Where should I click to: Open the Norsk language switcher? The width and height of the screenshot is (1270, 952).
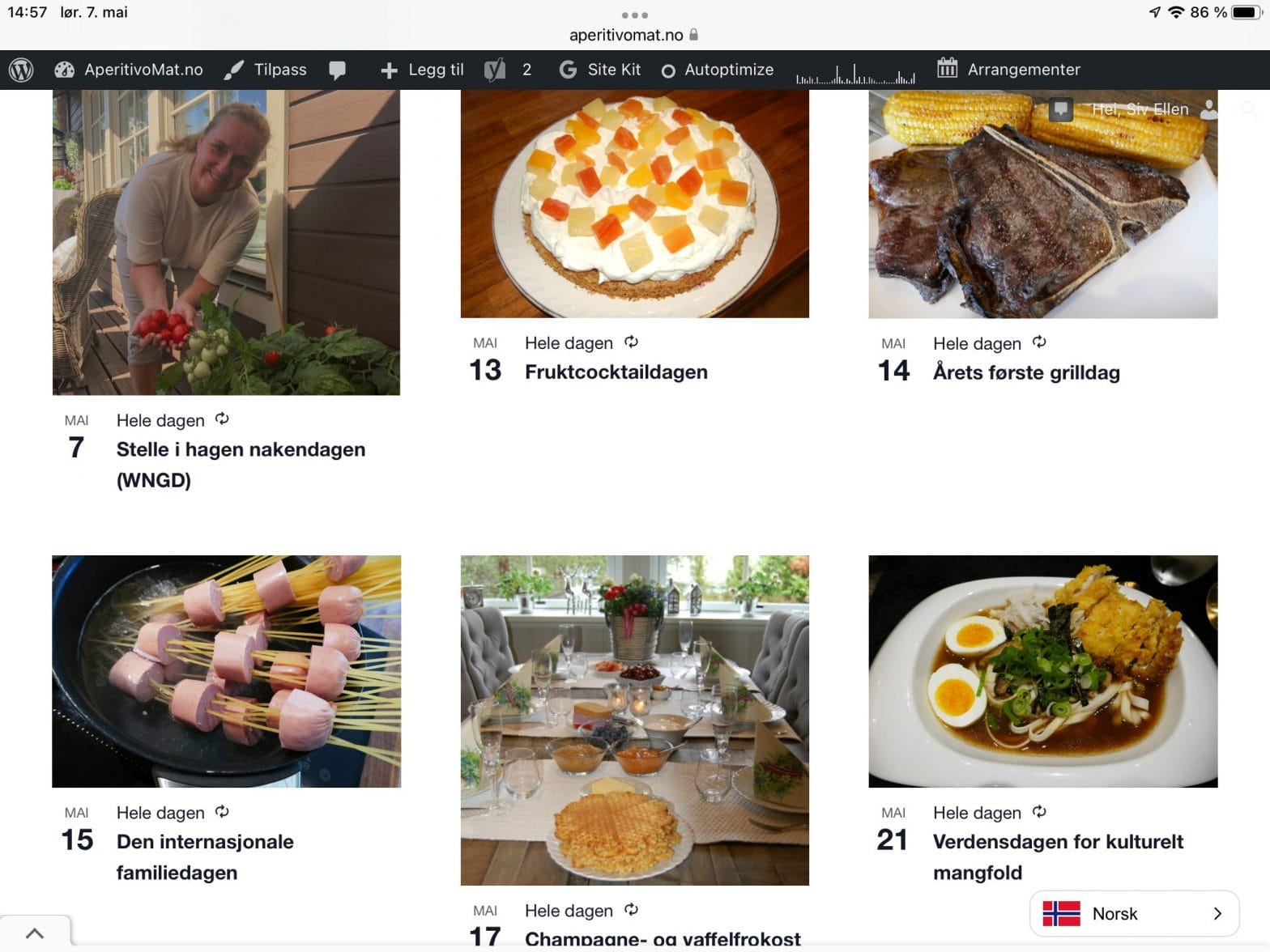tap(1134, 913)
